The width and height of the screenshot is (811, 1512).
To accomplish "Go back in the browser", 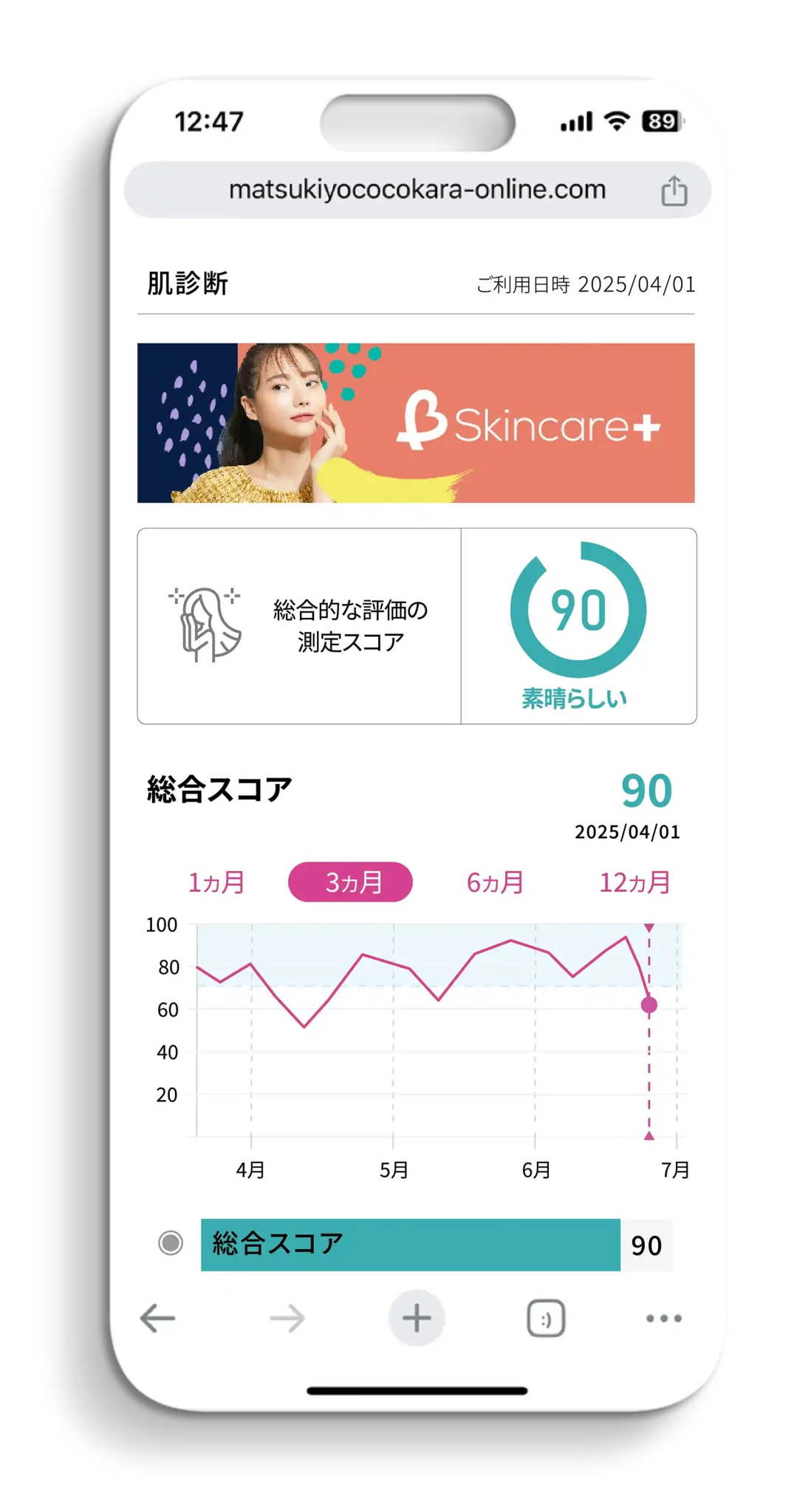I will (x=157, y=1318).
